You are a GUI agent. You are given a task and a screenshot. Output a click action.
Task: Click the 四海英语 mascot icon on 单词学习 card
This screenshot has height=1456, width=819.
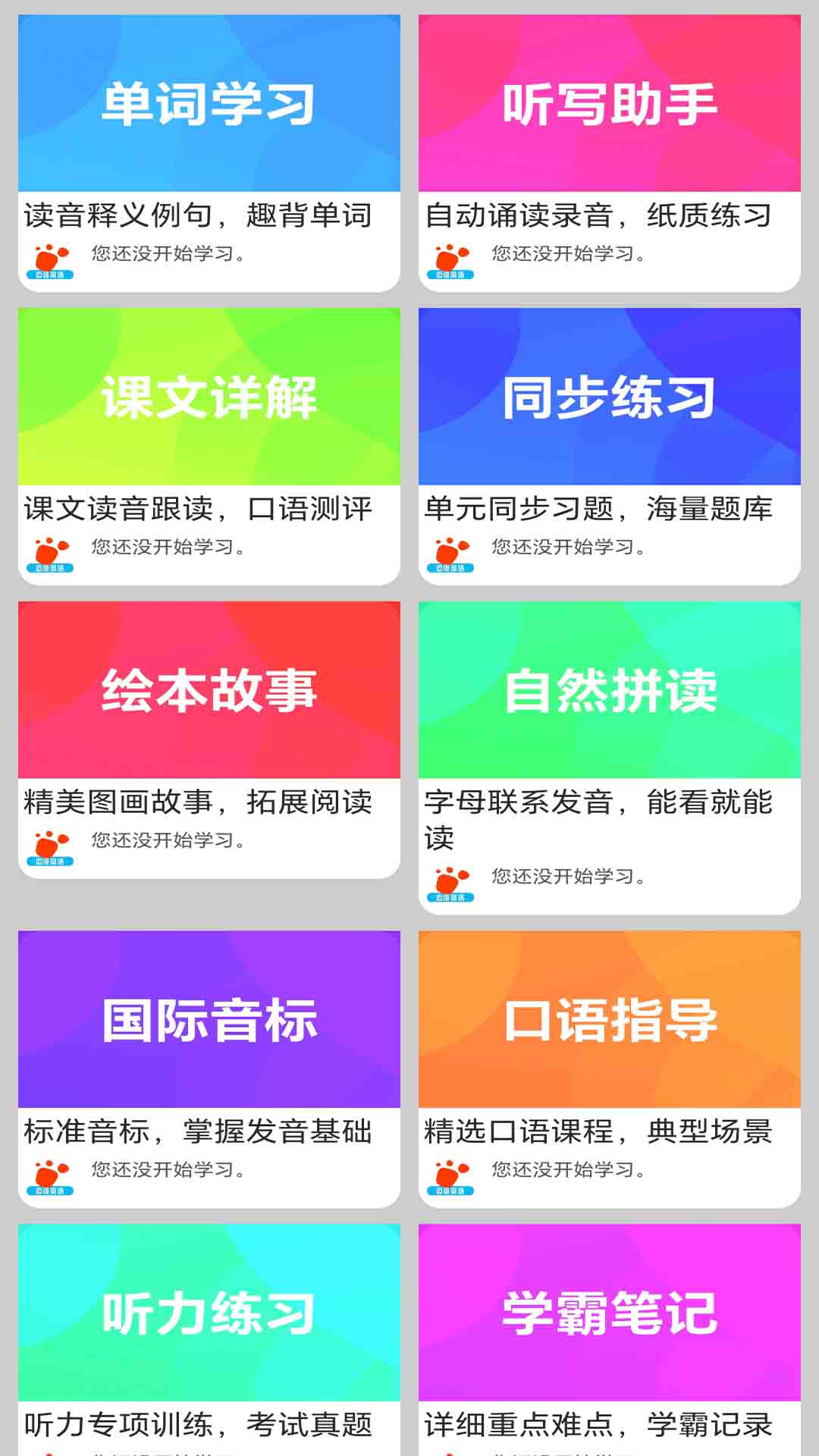tap(49, 258)
